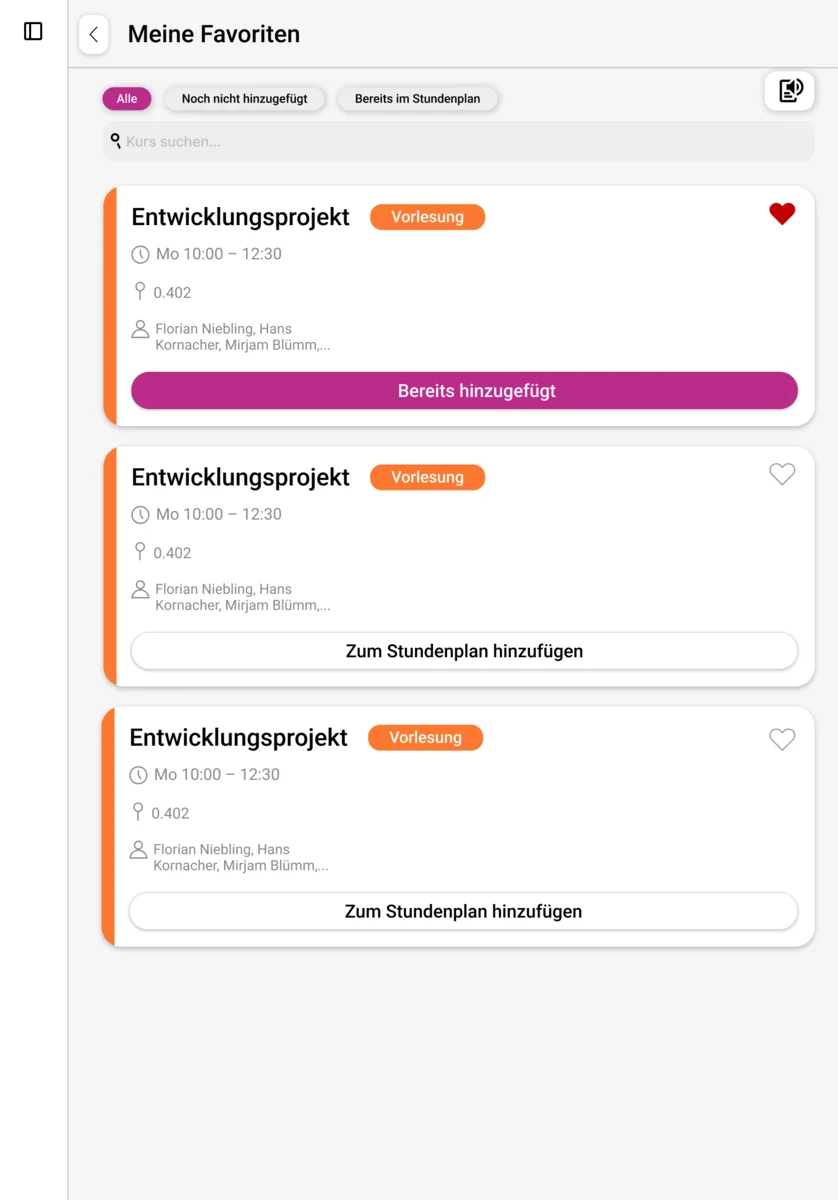Screen dimensions: 838x1200
Task: Tap the read-aloud document icon
Action: click(790, 91)
